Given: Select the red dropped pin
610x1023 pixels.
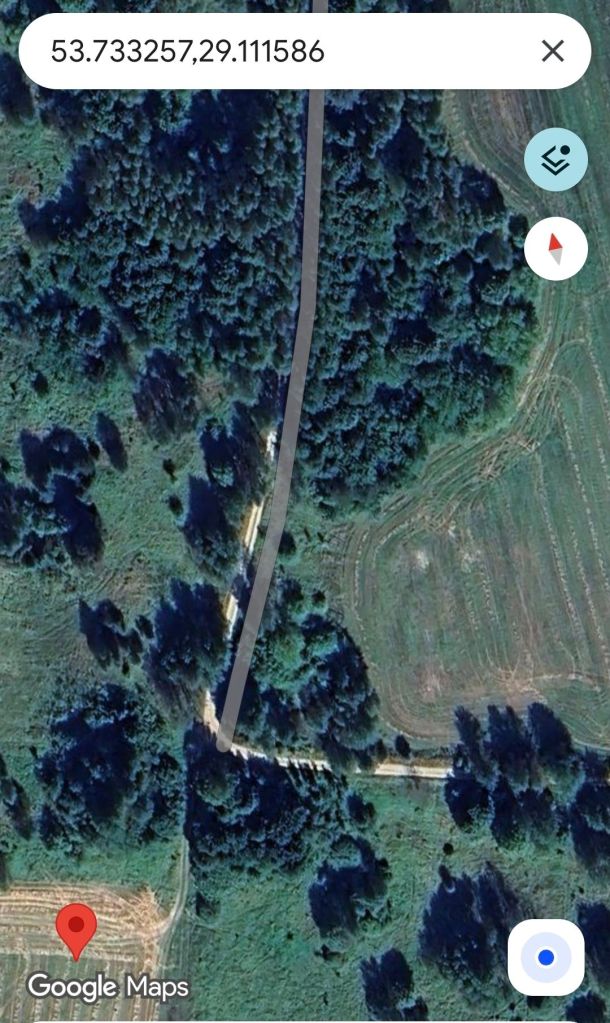Looking at the screenshot, I should tap(76, 929).
